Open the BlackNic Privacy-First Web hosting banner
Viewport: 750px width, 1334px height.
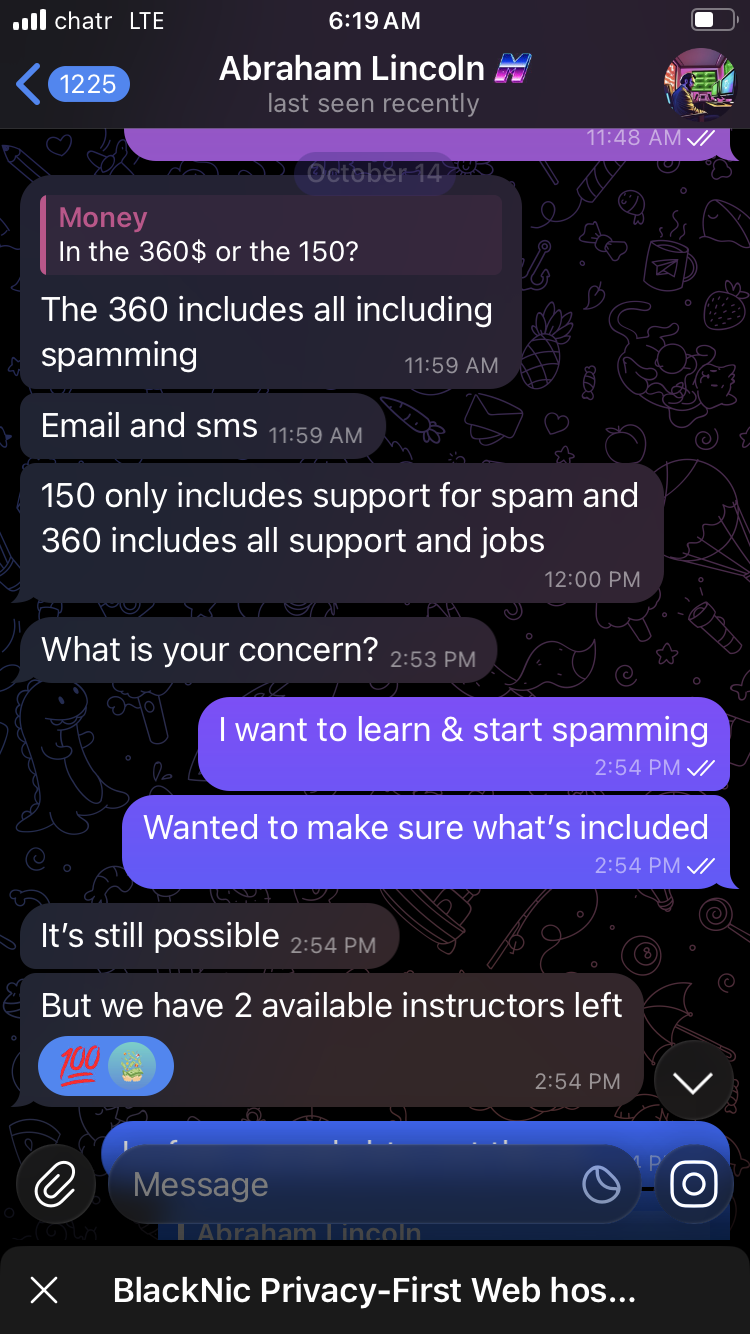coord(375,1290)
